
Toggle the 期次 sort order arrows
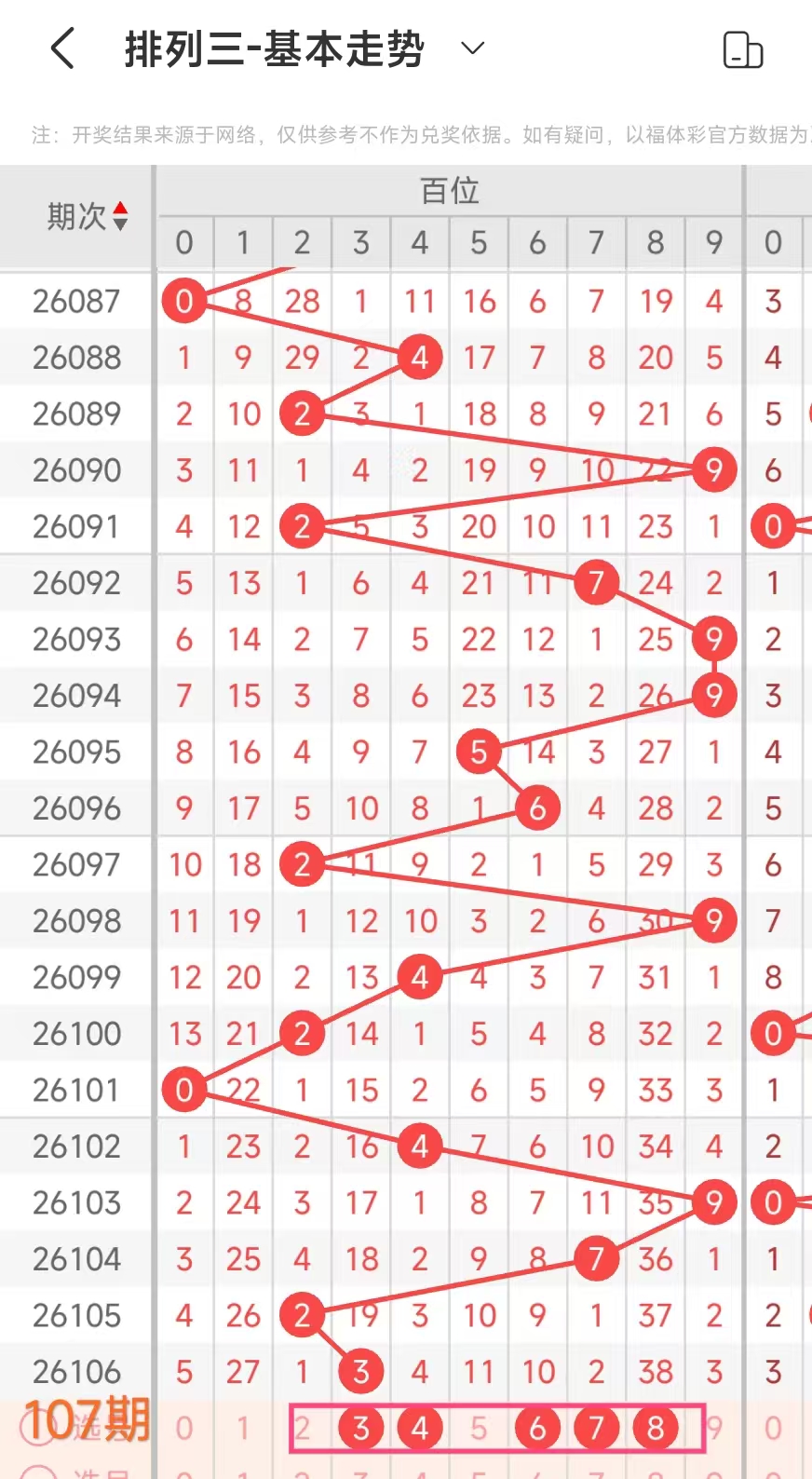(x=120, y=217)
